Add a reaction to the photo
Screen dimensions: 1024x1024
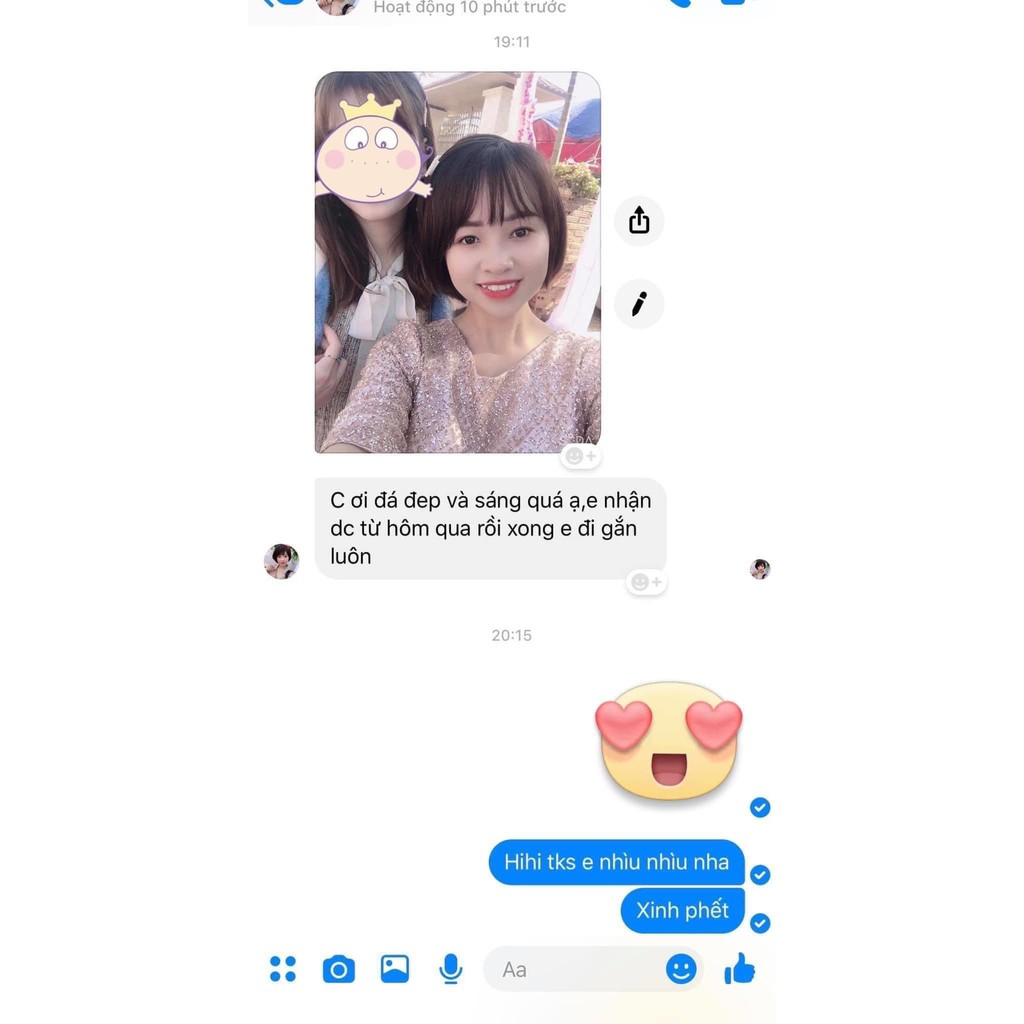(x=581, y=456)
